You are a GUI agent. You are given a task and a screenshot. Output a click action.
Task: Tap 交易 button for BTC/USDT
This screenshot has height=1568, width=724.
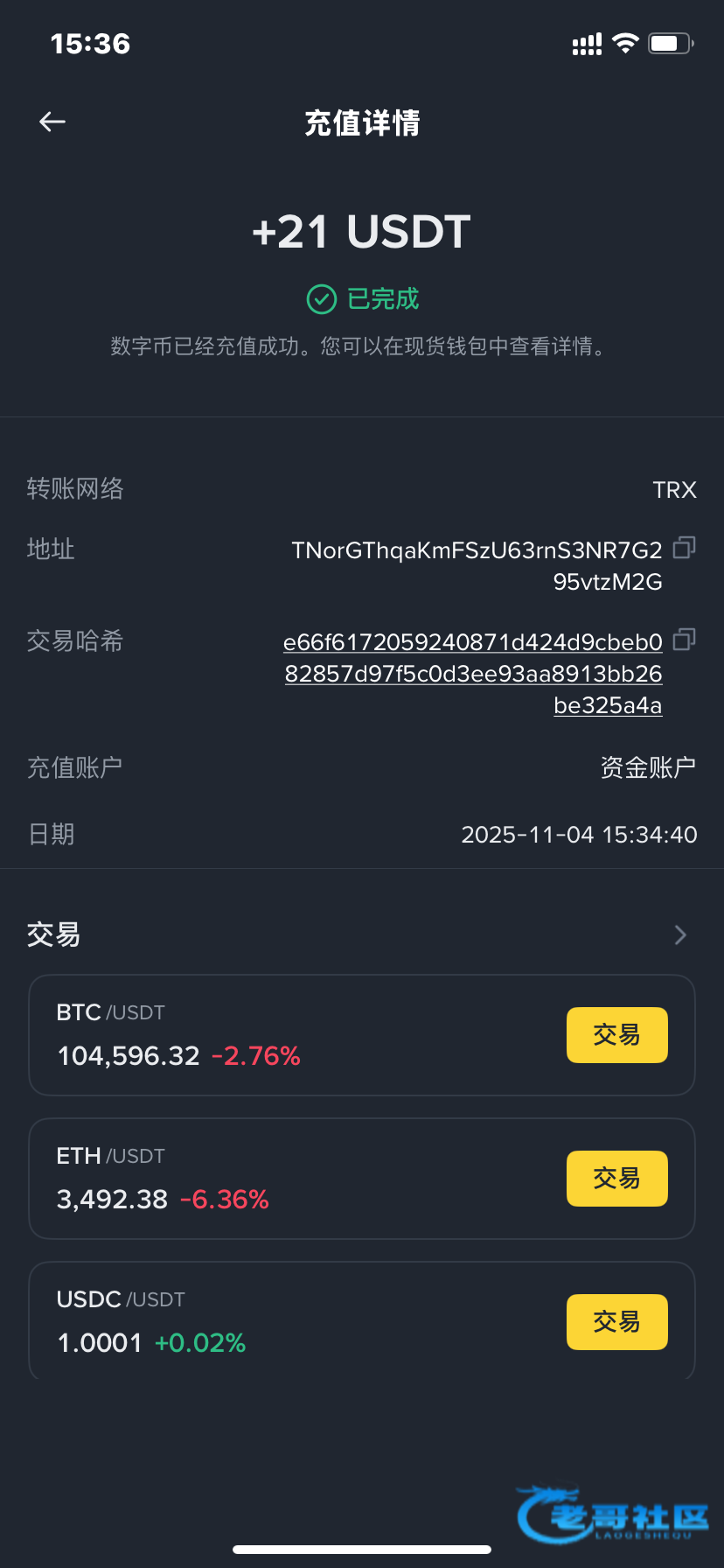[x=616, y=1035]
